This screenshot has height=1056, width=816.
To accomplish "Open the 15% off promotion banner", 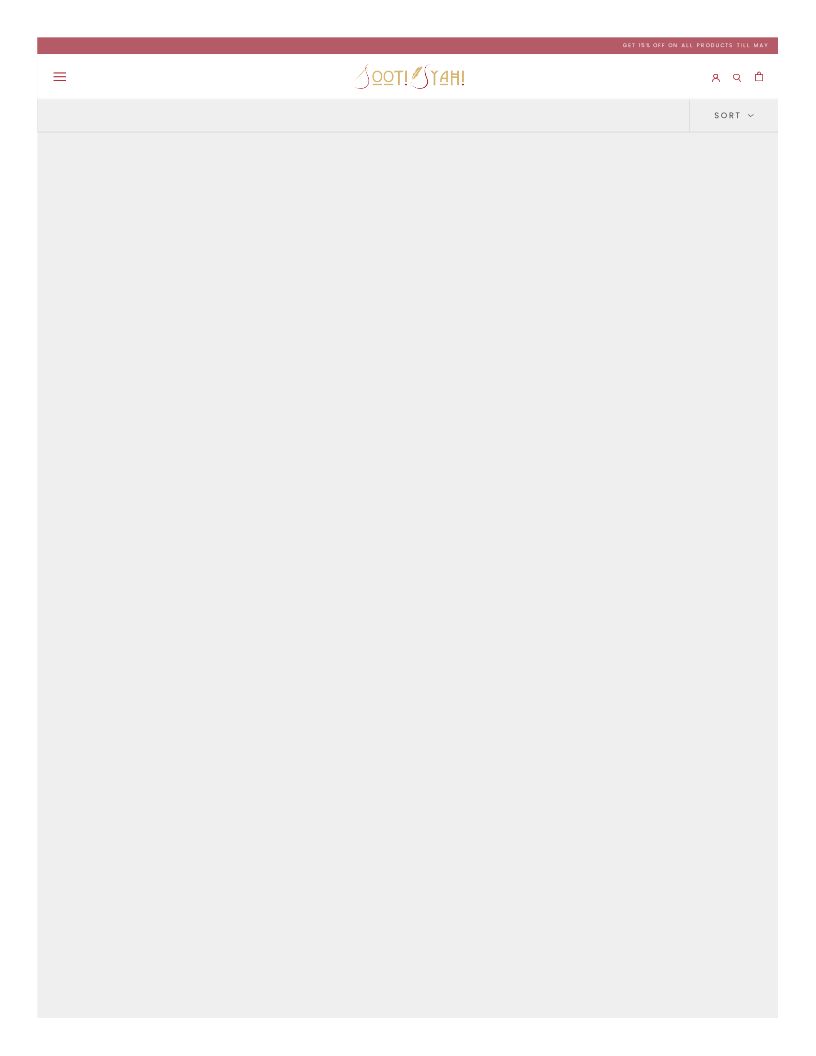I will pyautogui.click(x=695, y=46).
